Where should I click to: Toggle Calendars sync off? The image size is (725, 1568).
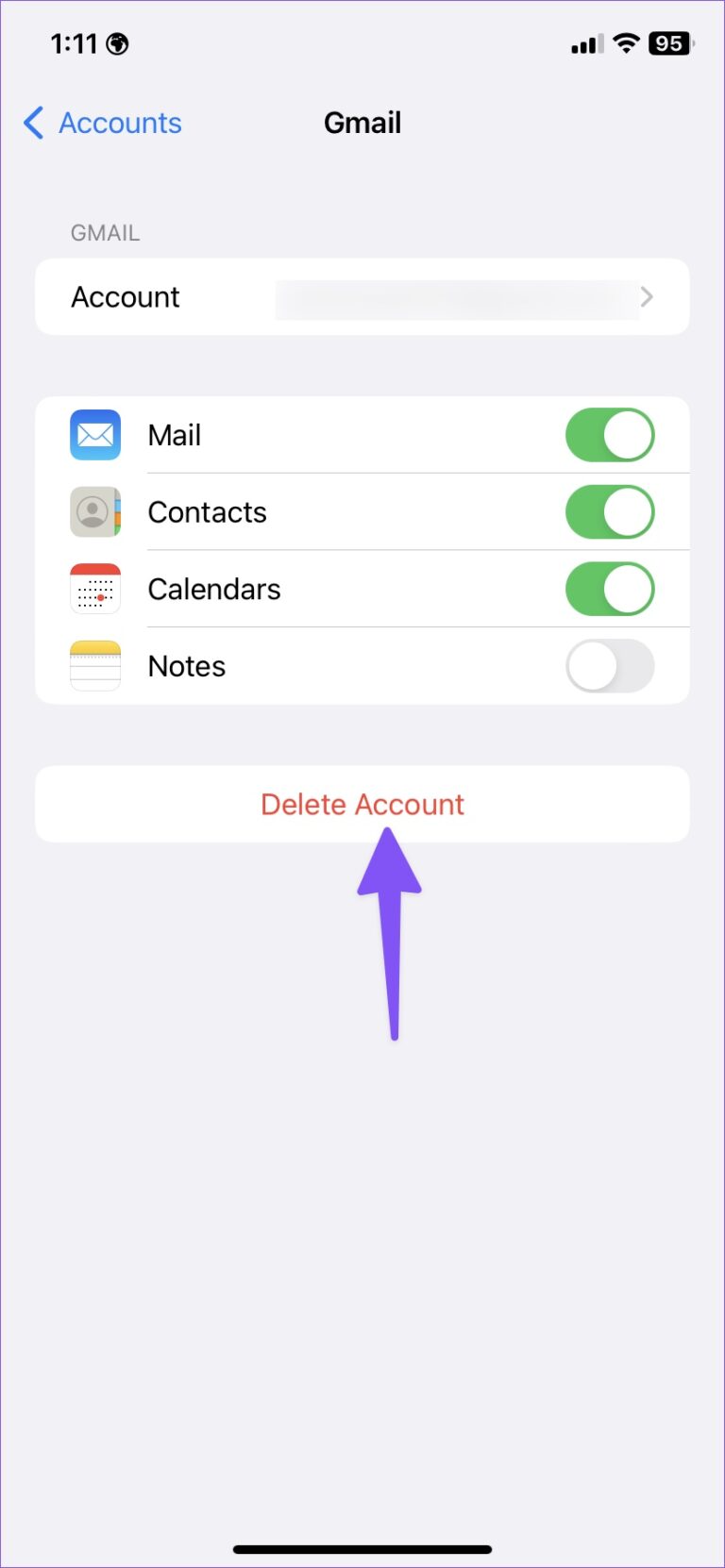click(x=610, y=589)
